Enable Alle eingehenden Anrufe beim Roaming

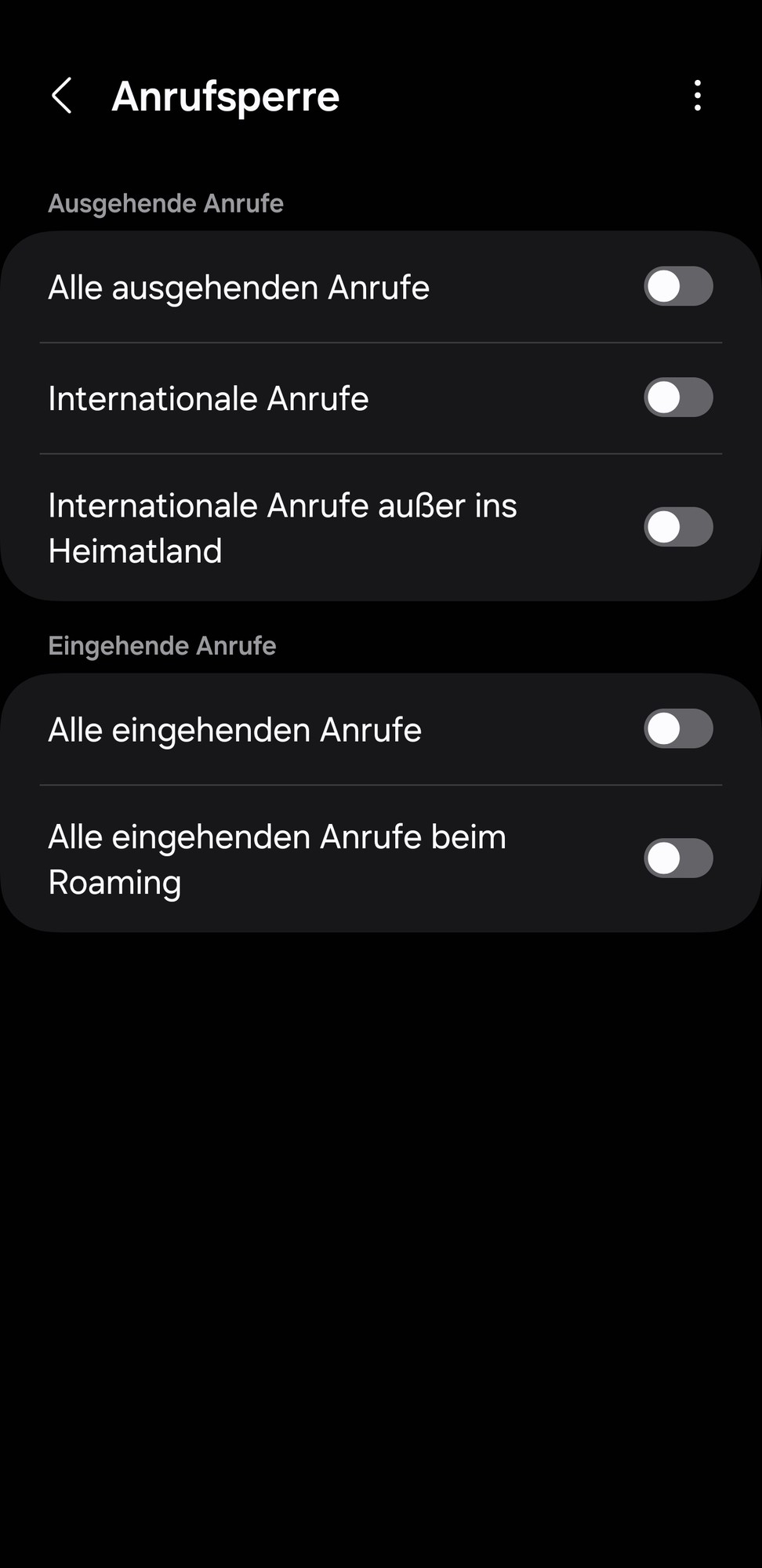pyautogui.click(x=678, y=858)
